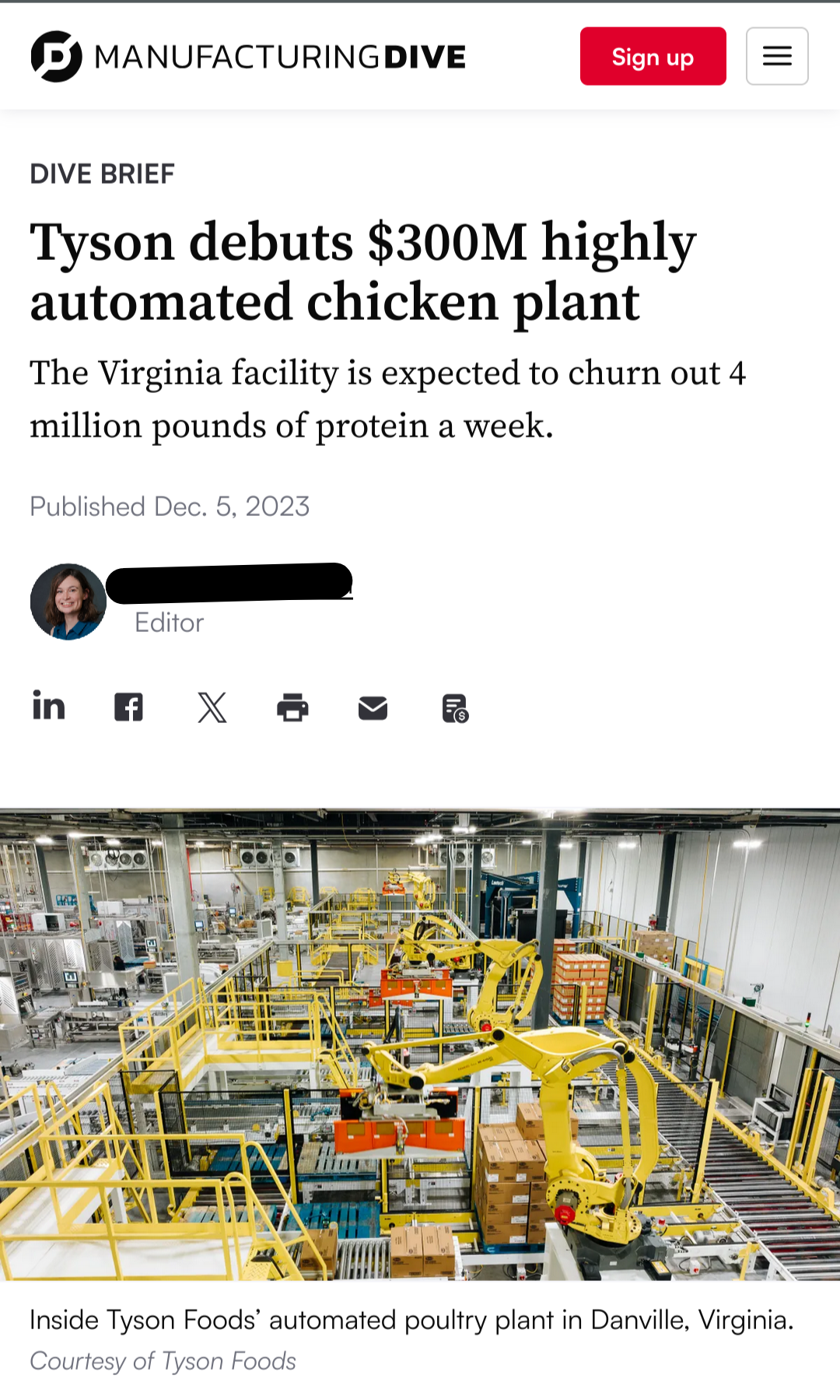Viewport: 840px width, 1400px height.
Task: Email this article
Action: pyautogui.click(x=373, y=708)
